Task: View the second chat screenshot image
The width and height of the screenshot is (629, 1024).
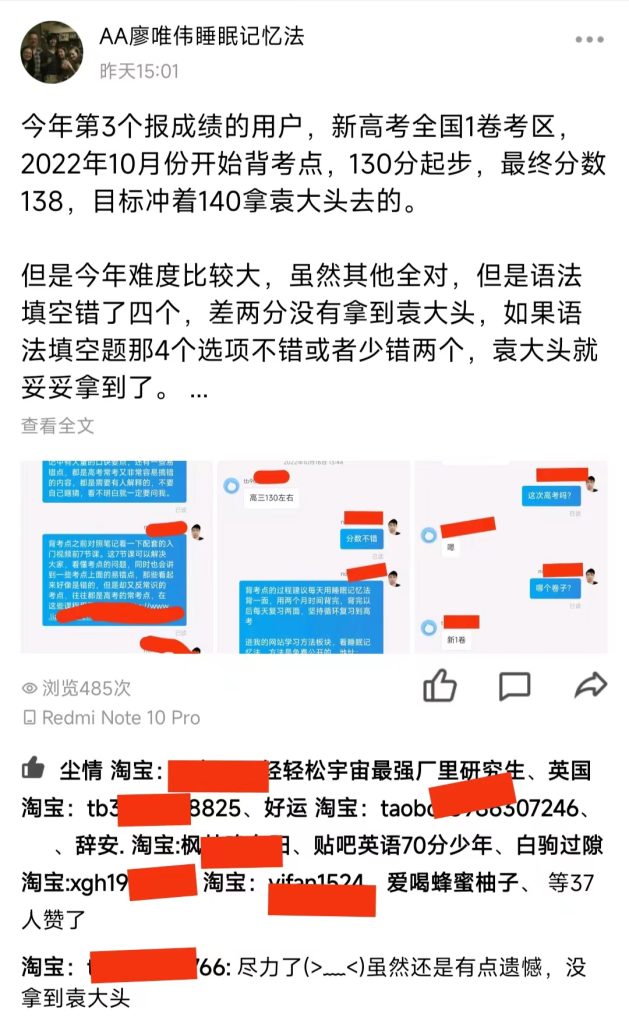Action: [313, 557]
